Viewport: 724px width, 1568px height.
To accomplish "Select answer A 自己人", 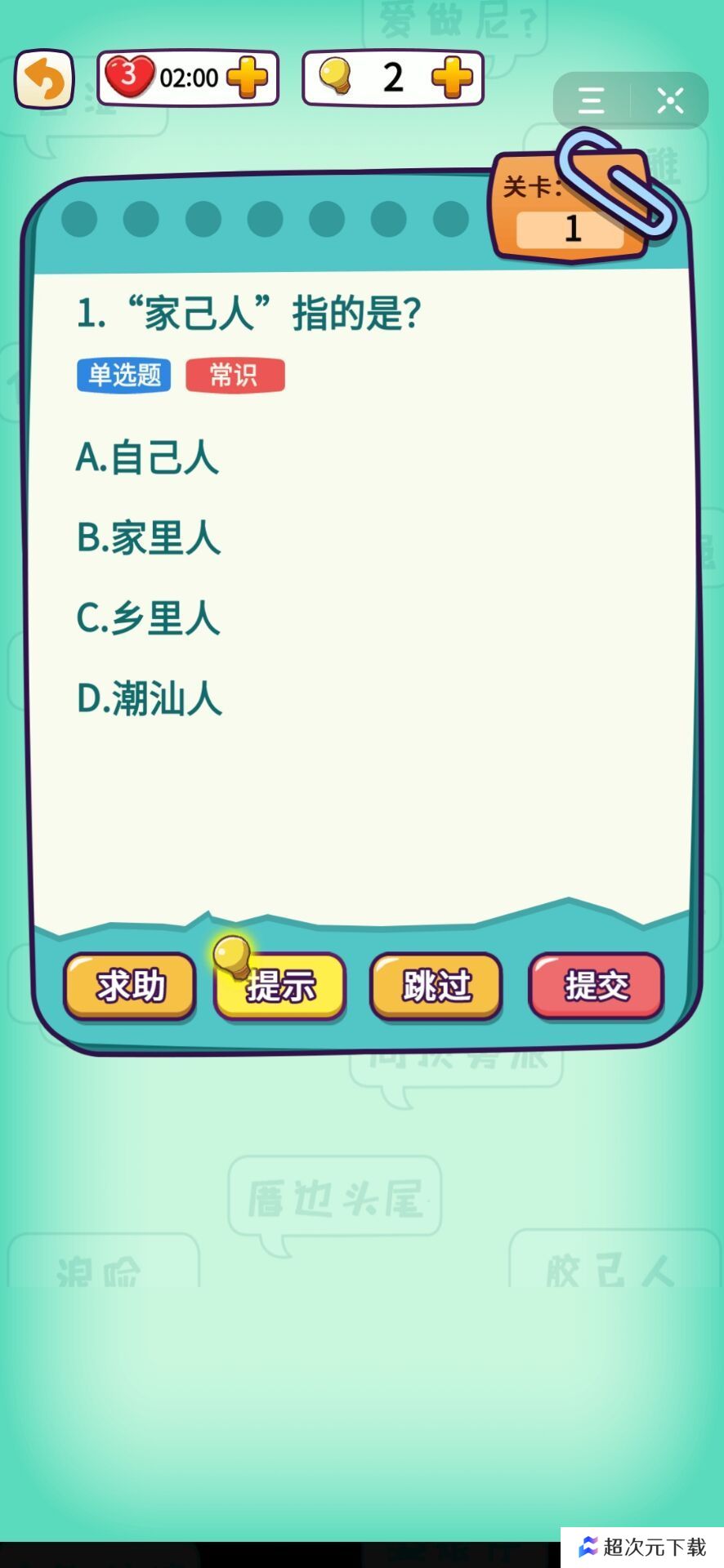I will pos(148,457).
